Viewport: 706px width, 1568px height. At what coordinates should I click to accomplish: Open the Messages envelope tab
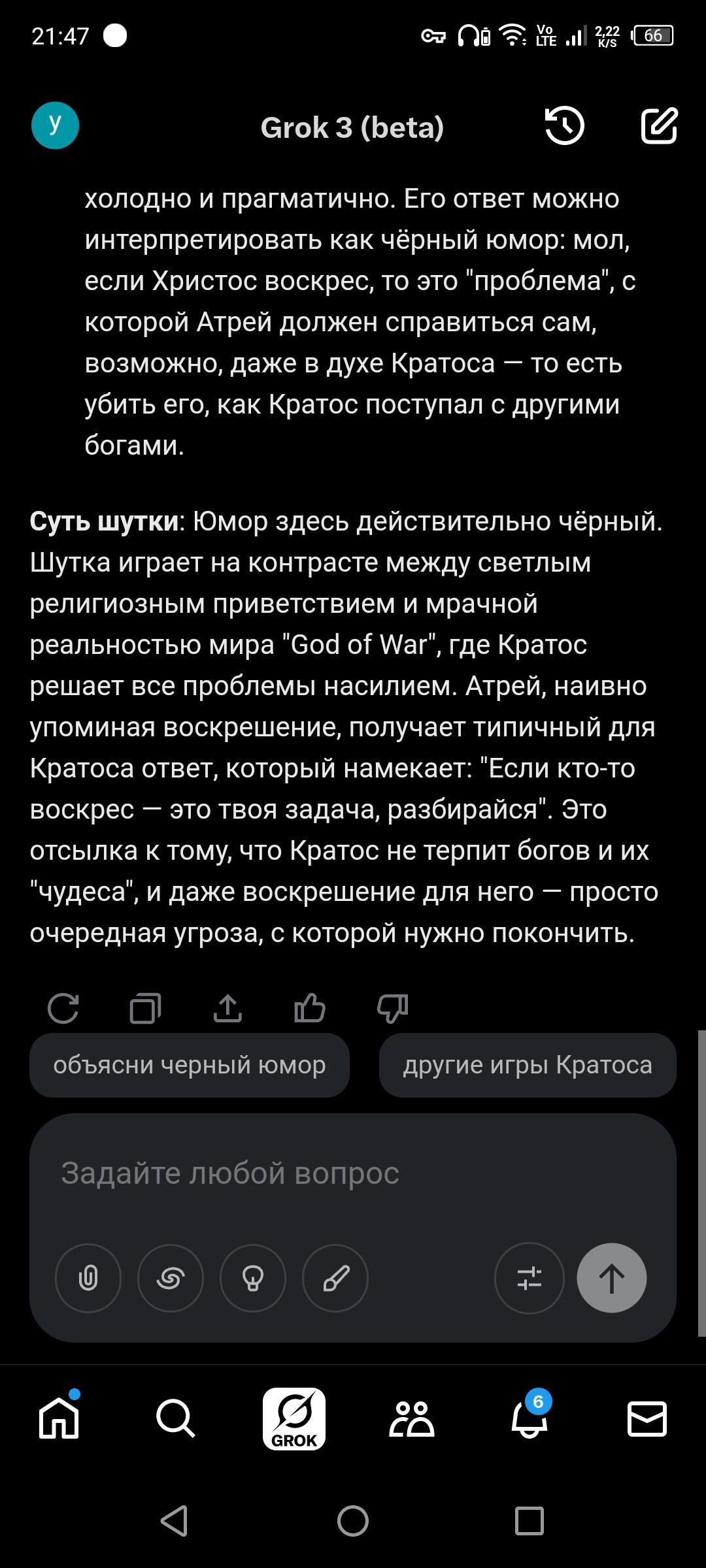(x=647, y=1419)
